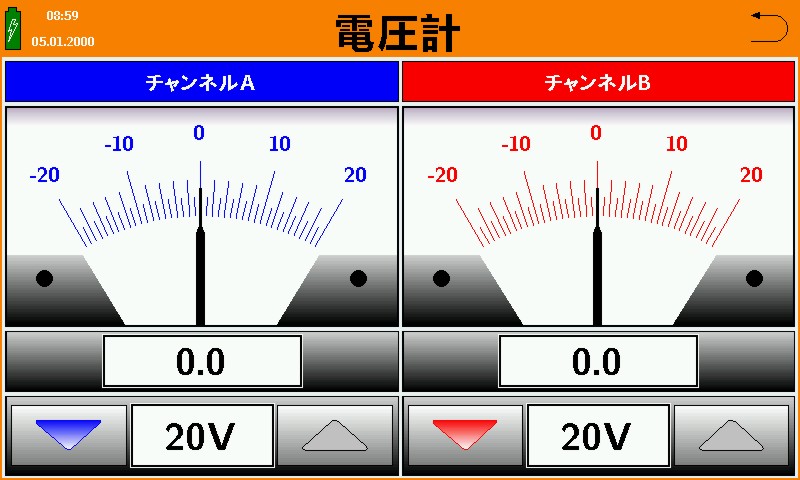The image size is (800, 480).
Task: Decrease the Channel A voltage range
Action: 68,436
